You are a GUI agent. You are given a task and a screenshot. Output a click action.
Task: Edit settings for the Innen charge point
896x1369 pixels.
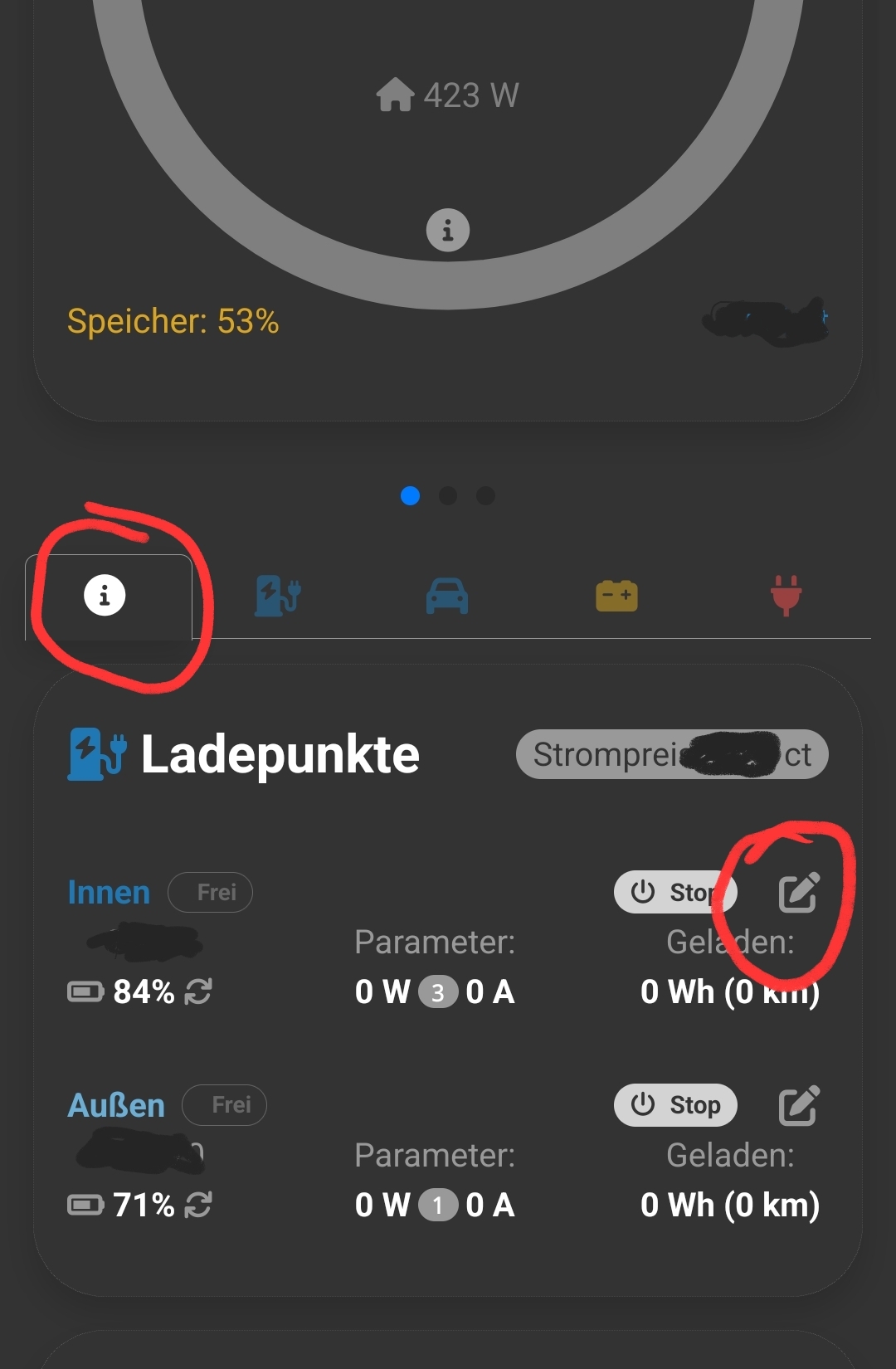click(799, 893)
